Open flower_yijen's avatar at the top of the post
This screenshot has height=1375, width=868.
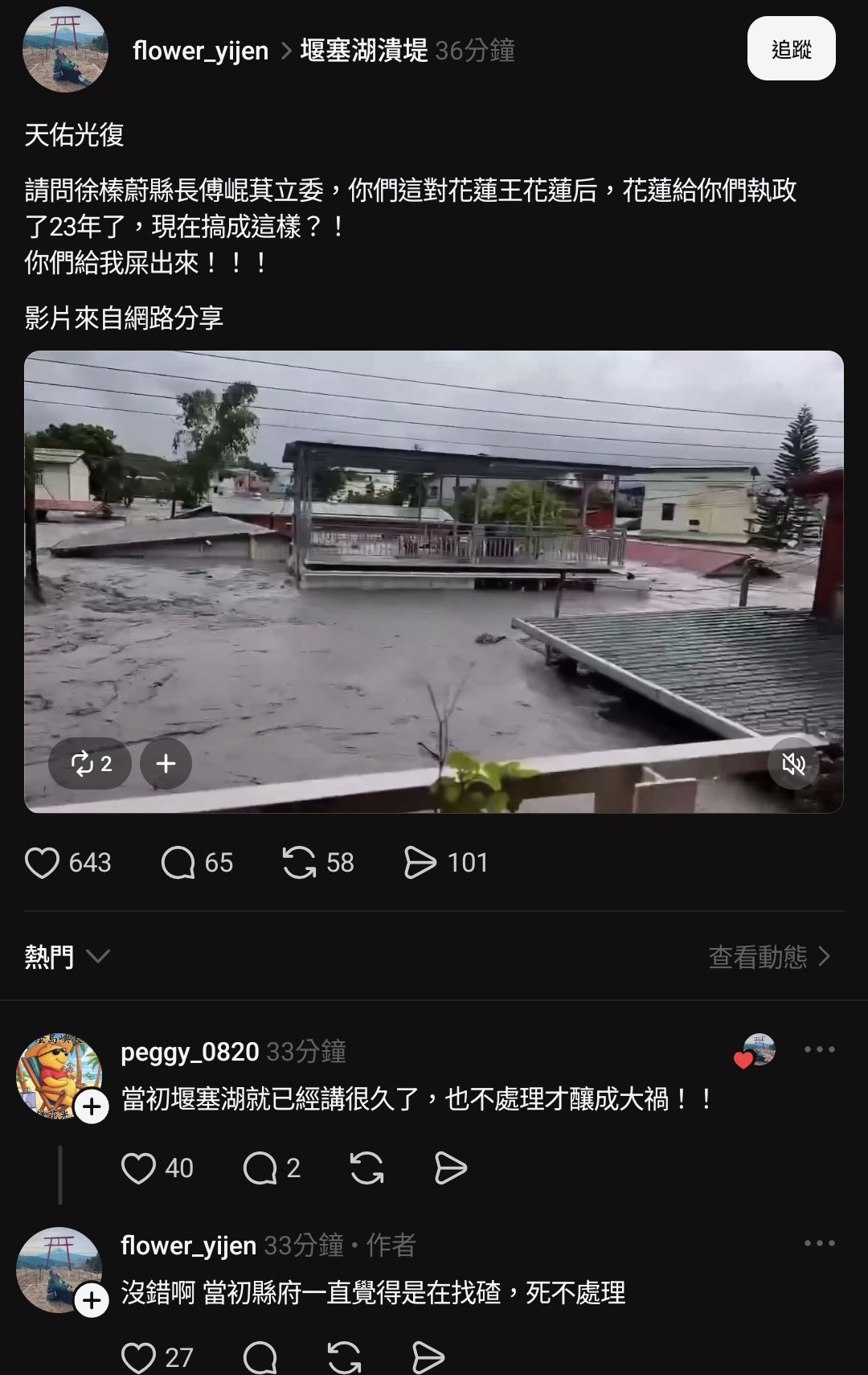64,50
